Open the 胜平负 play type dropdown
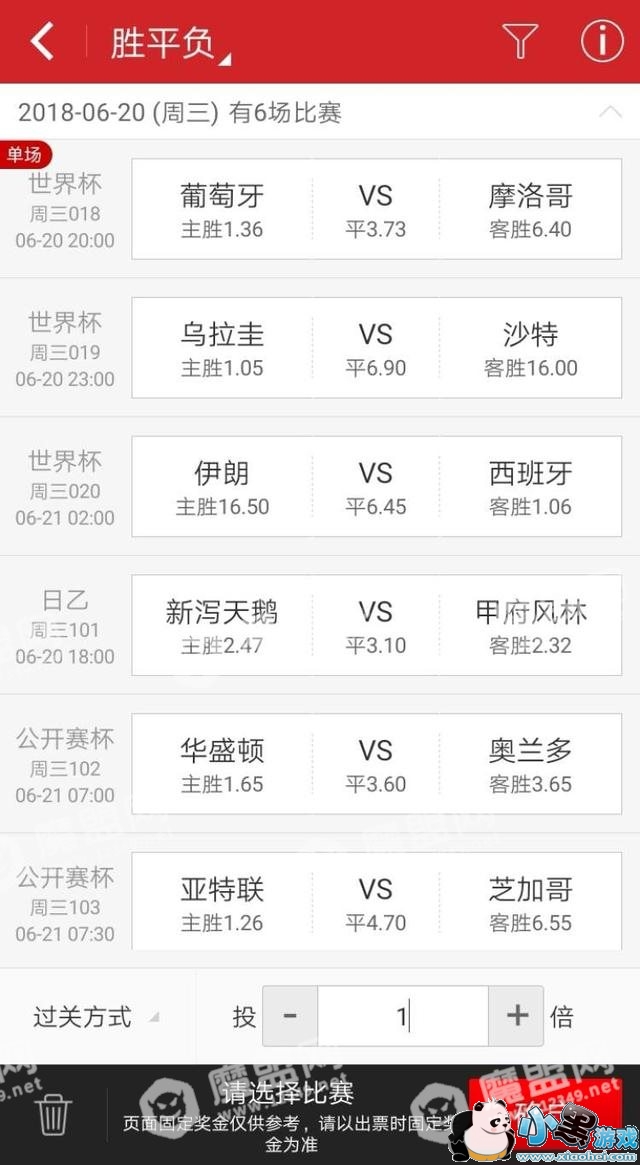This screenshot has width=640, height=1165. (x=170, y=42)
